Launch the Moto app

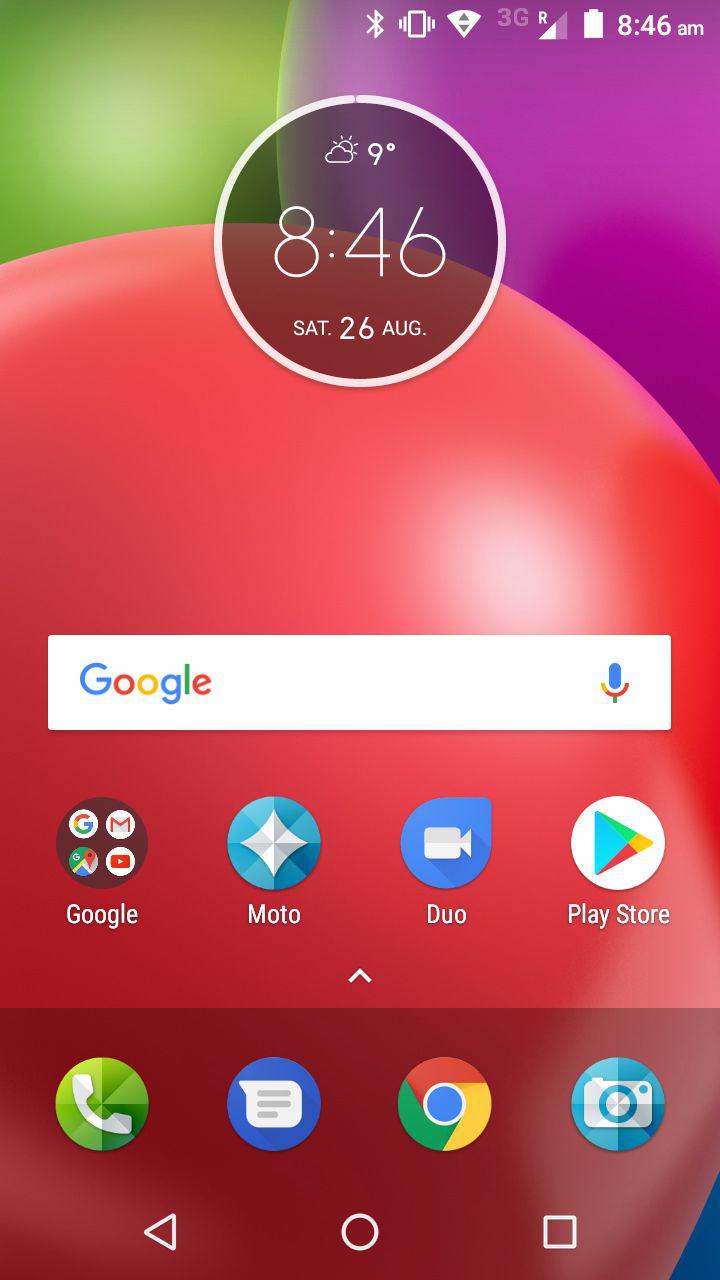click(x=274, y=842)
